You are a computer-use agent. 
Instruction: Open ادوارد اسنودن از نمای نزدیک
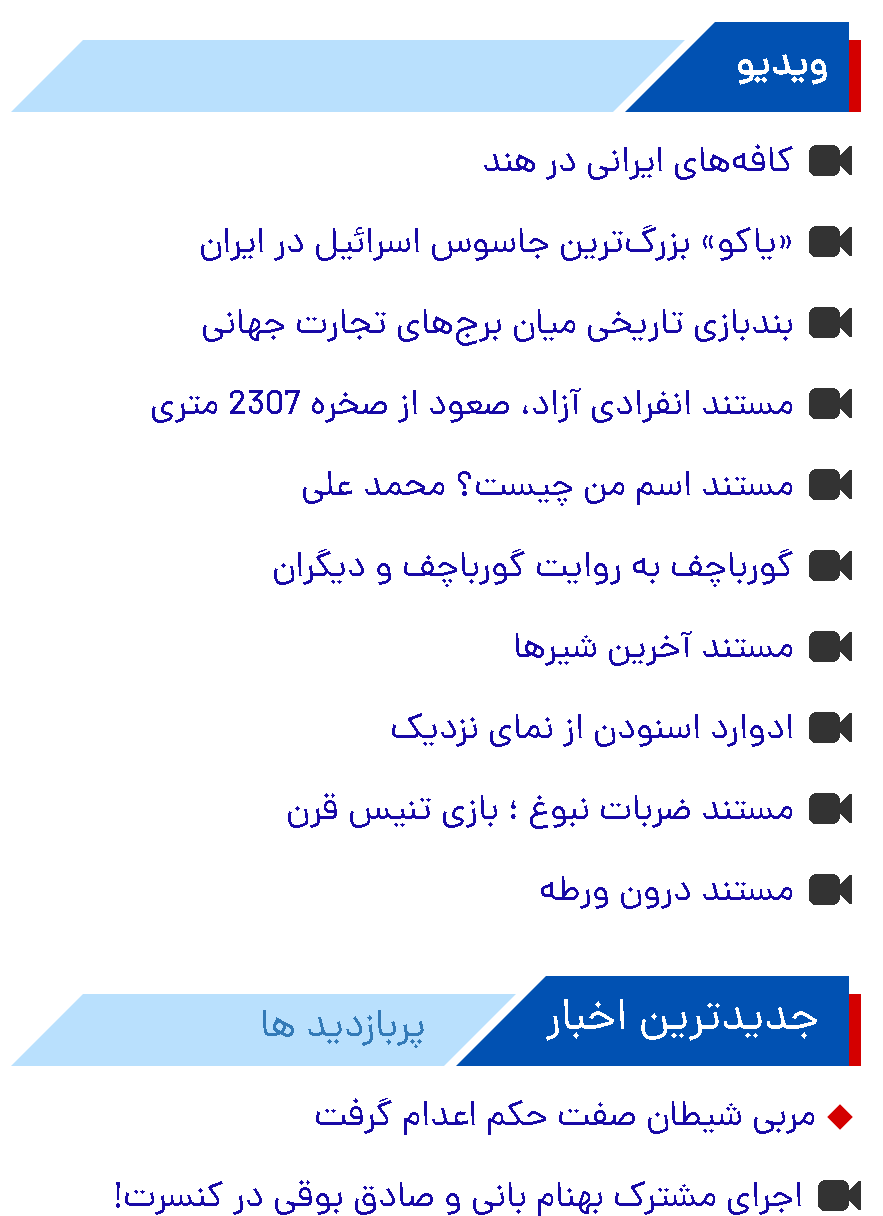(592, 728)
